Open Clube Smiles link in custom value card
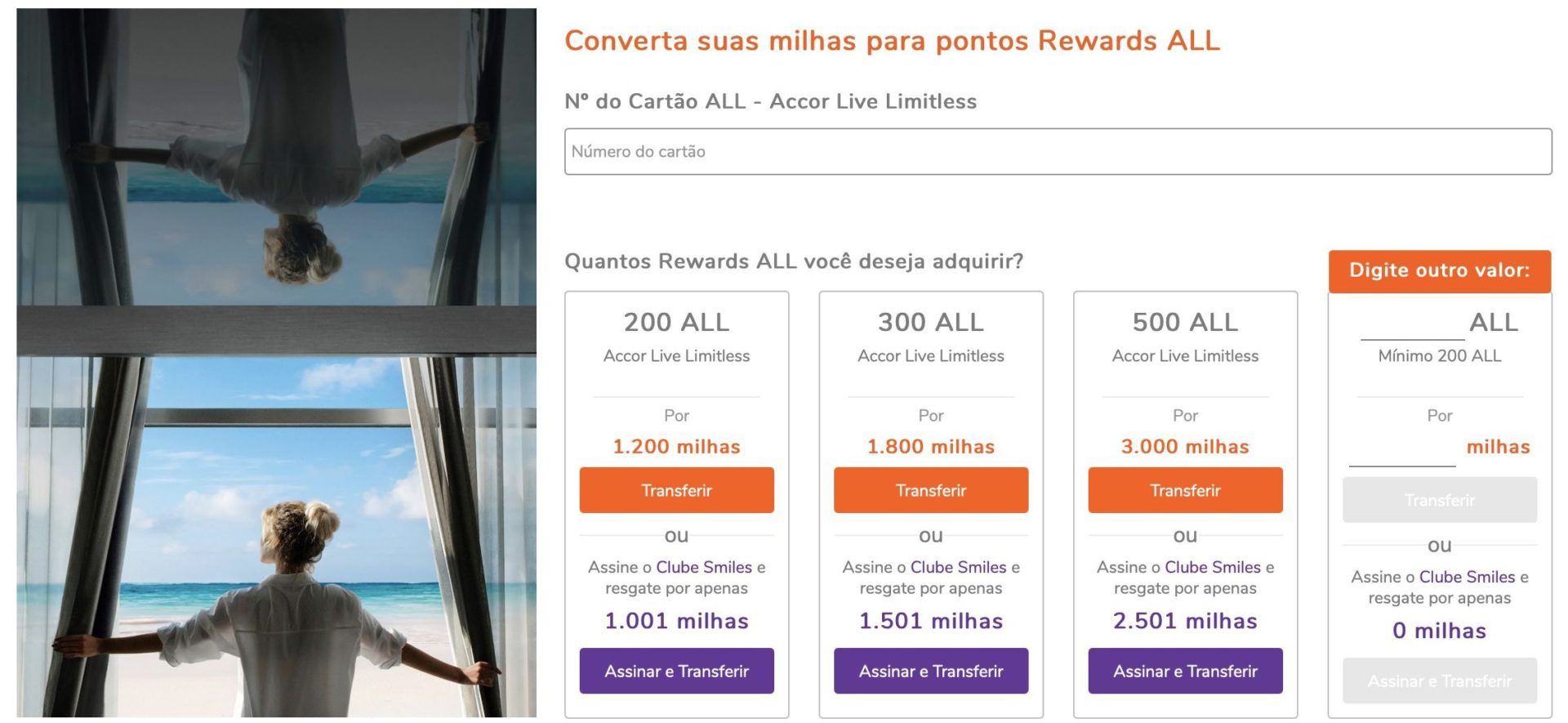Image resolution: width=1568 pixels, height=723 pixels. 1467,577
